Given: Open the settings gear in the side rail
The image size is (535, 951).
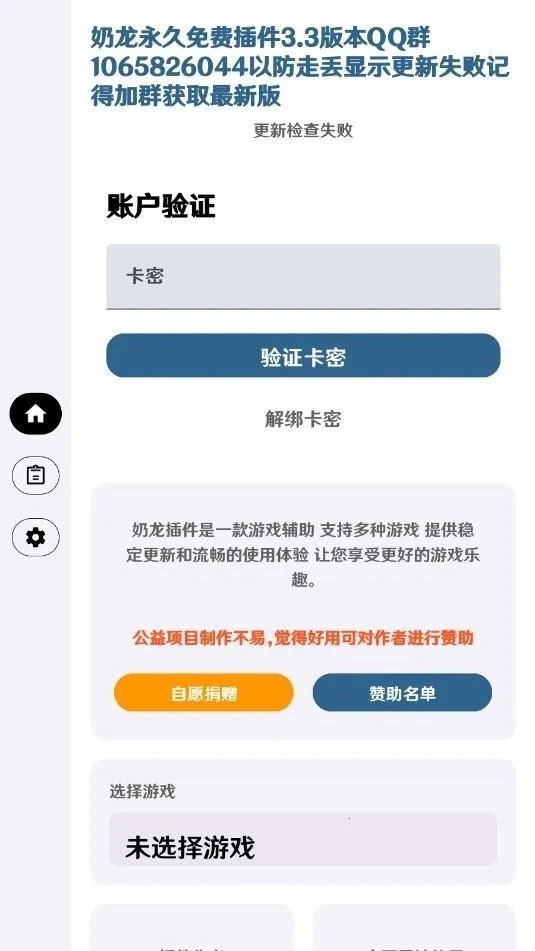Looking at the screenshot, I should 36,537.
